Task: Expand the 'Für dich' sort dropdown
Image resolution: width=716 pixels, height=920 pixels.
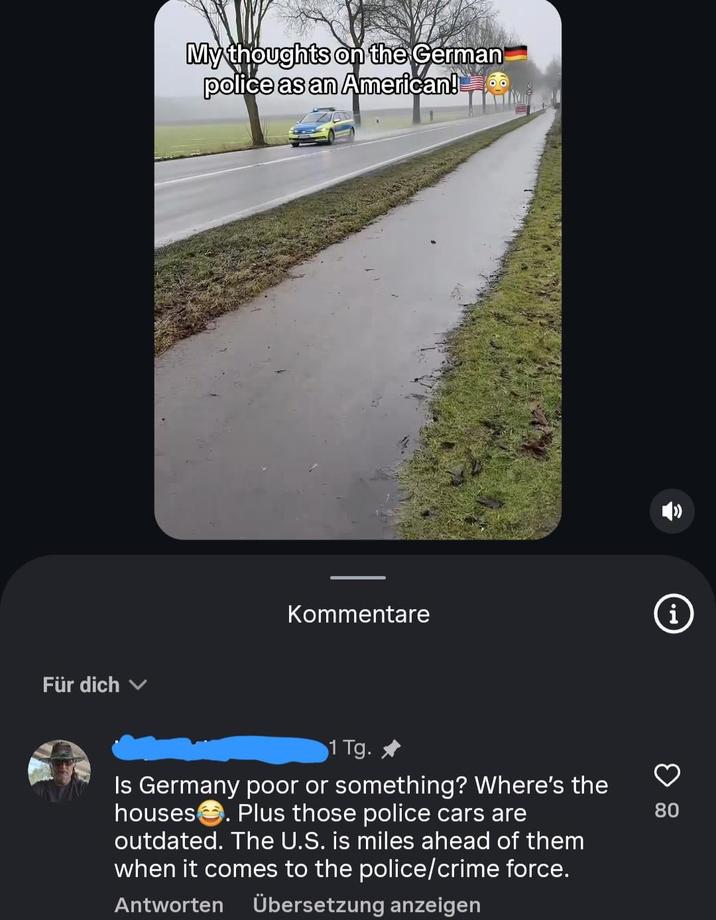Action: pos(95,685)
